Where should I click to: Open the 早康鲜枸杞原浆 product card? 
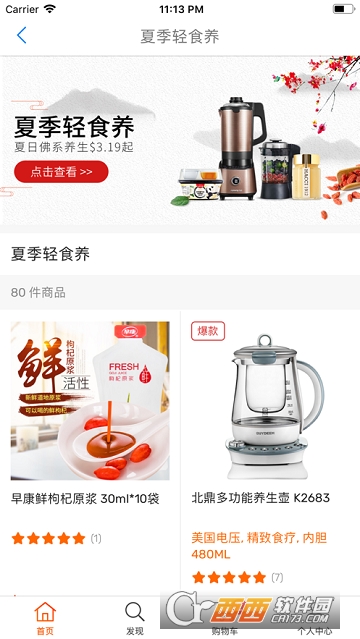click(90, 453)
